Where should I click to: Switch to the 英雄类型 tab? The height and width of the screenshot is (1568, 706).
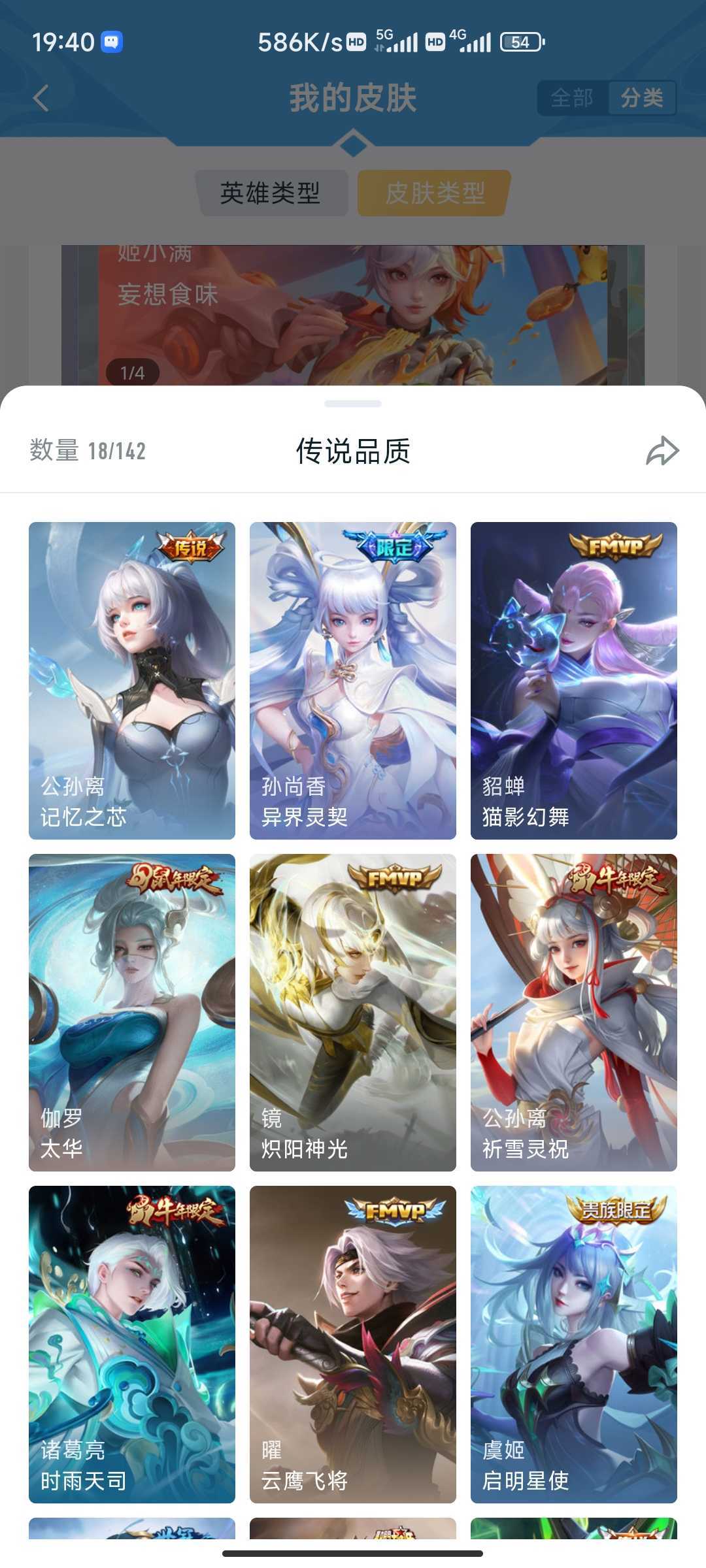pos(271,193)
